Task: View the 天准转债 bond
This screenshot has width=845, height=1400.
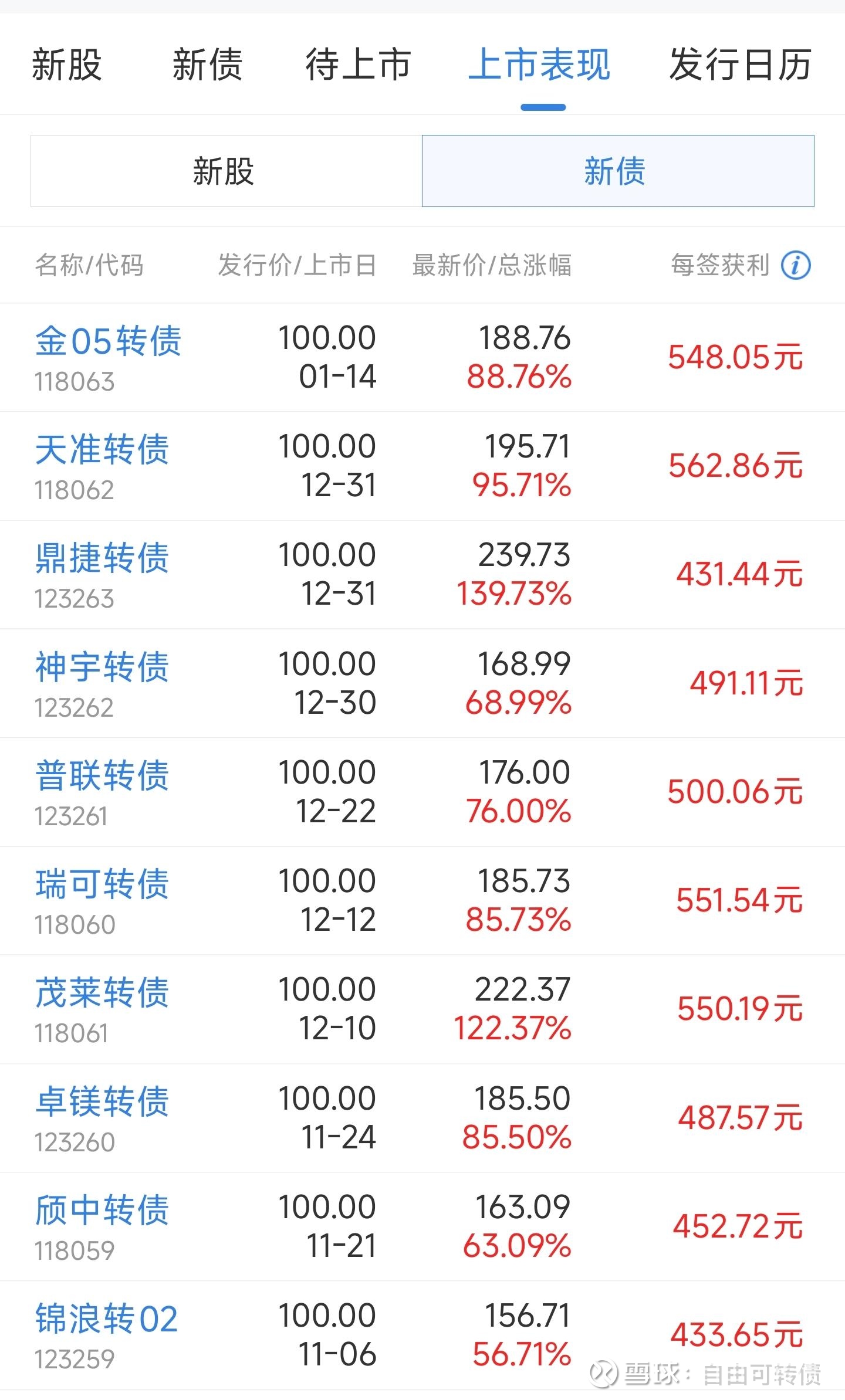Action: coord(102,450)
